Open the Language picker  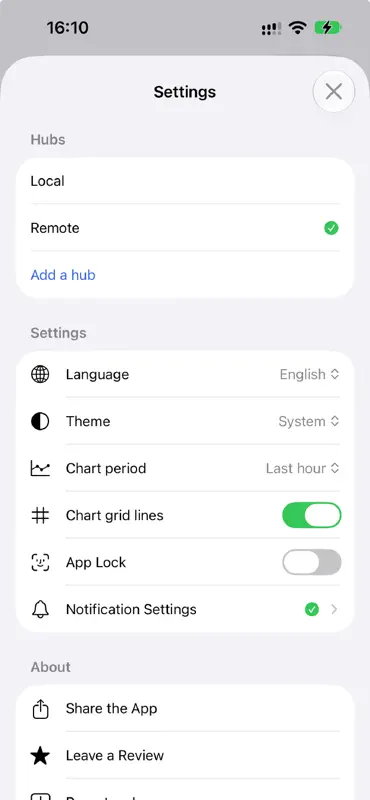[309, 374]
